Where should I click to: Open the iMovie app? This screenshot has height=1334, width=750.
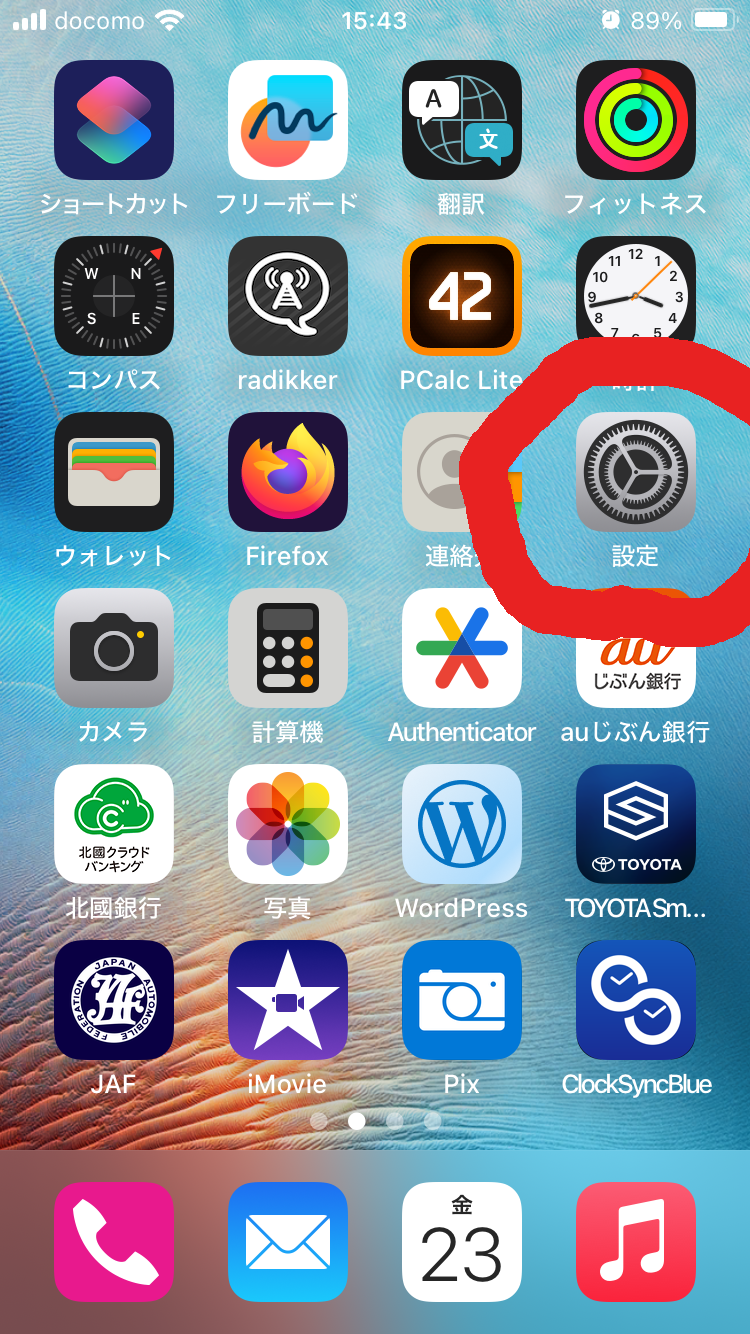(x=287, y=1000)
